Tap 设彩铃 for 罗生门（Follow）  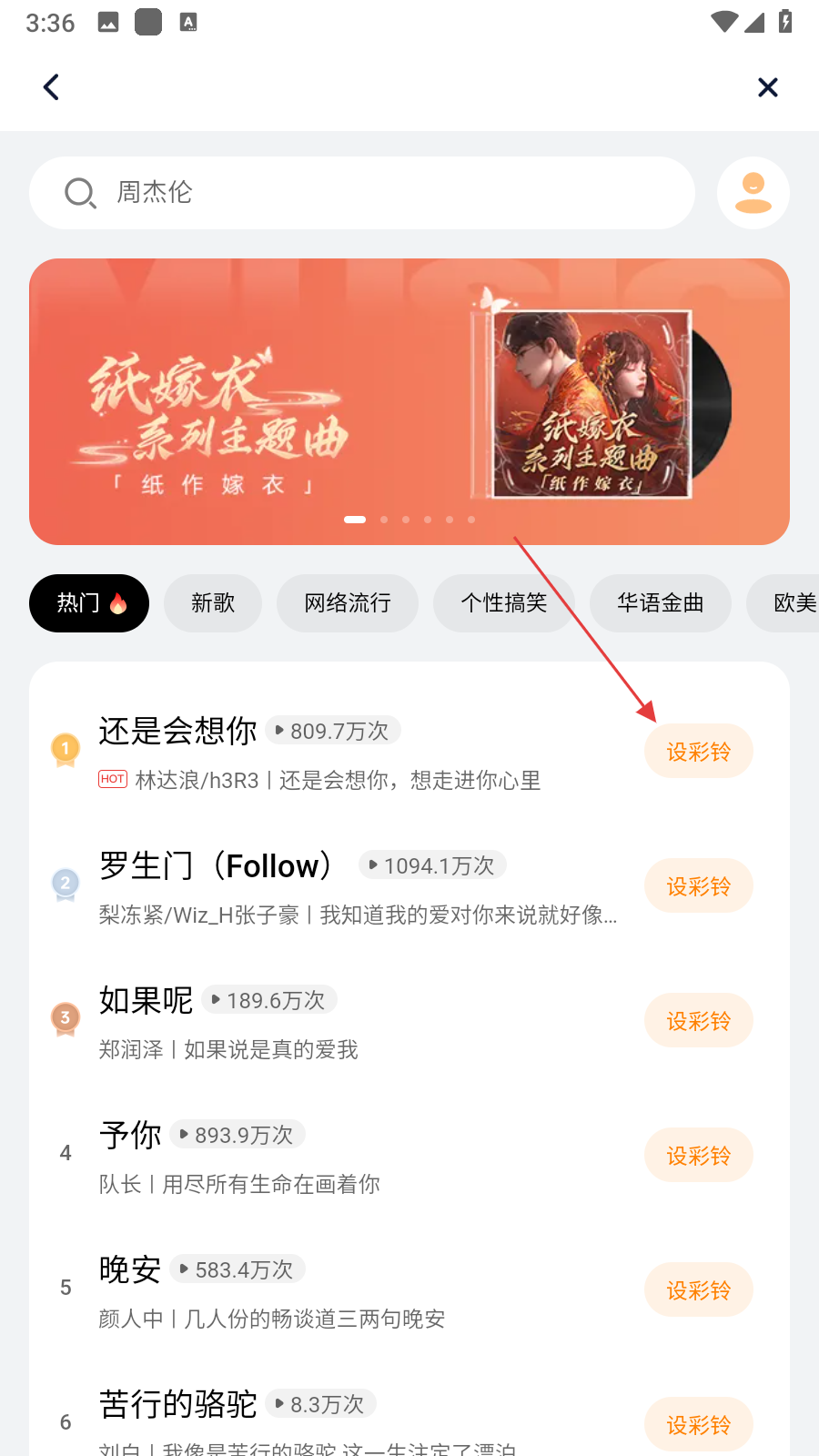pos(698,886)
